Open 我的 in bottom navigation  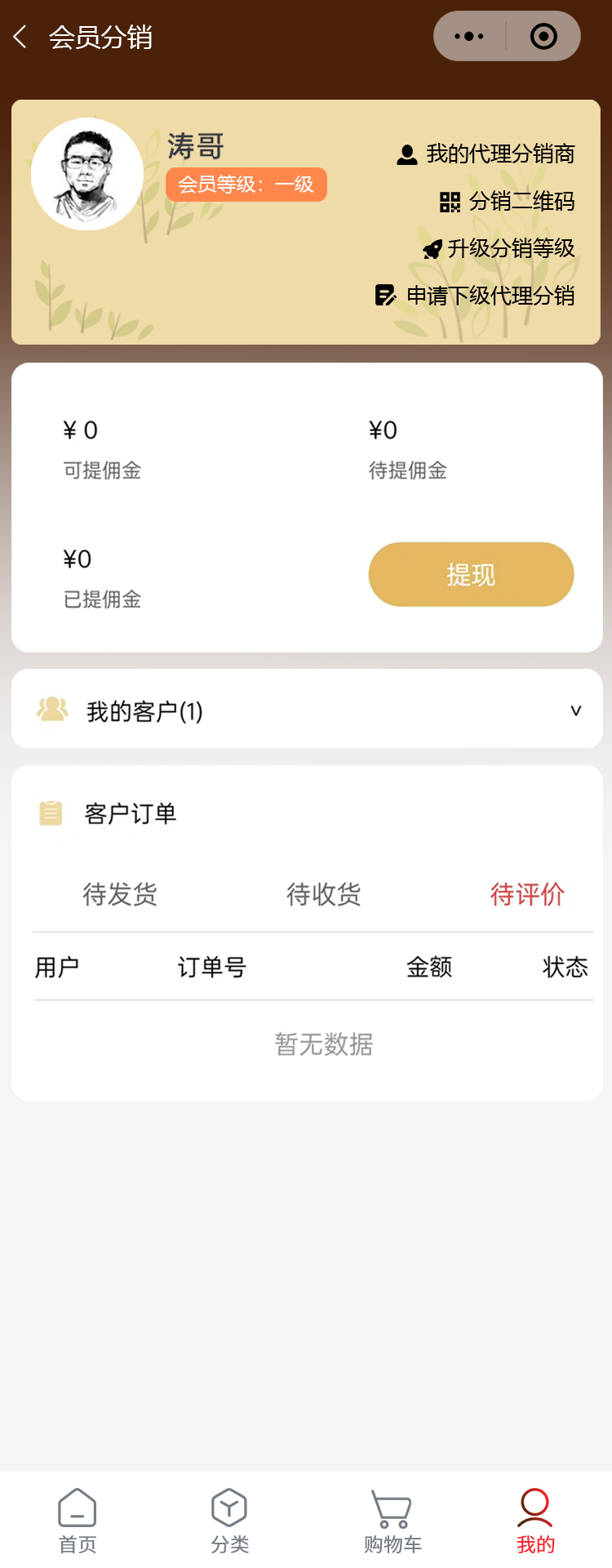coord(535,1521)
